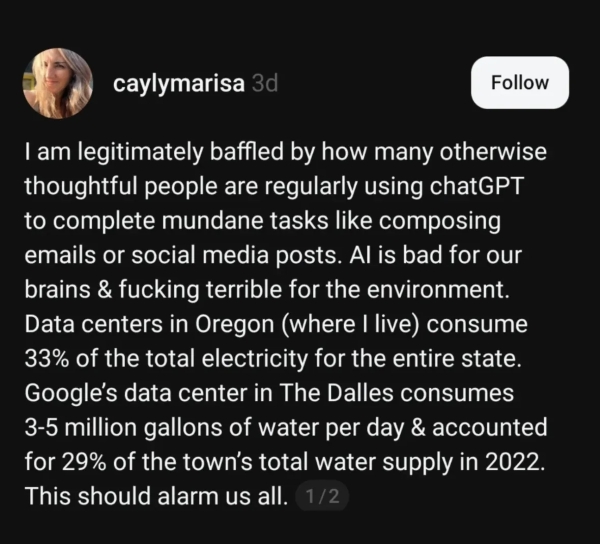Follow caylymarisa
600x544 pixels.
click(520, 83)
